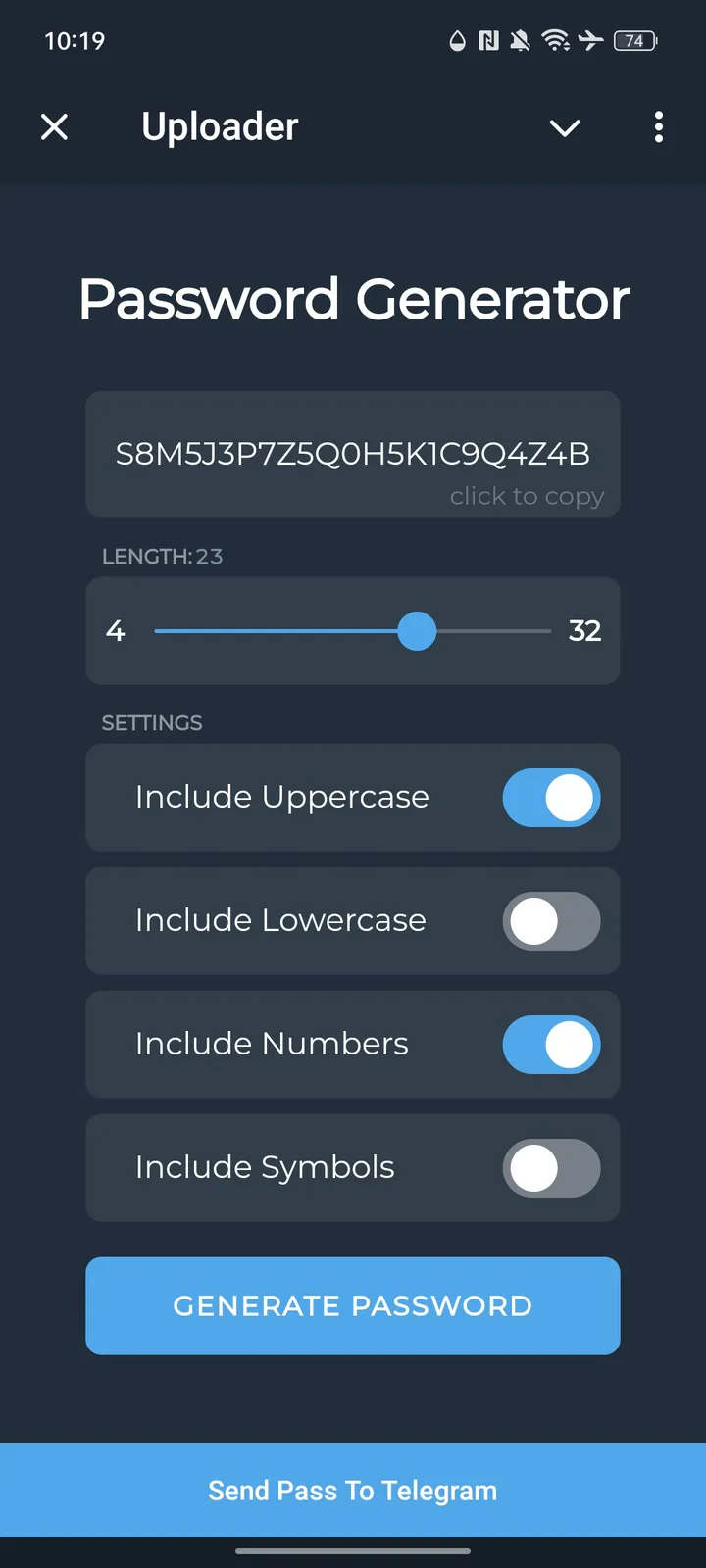
Task: Open the three-dot overflow menu
Action: [658, 127]
